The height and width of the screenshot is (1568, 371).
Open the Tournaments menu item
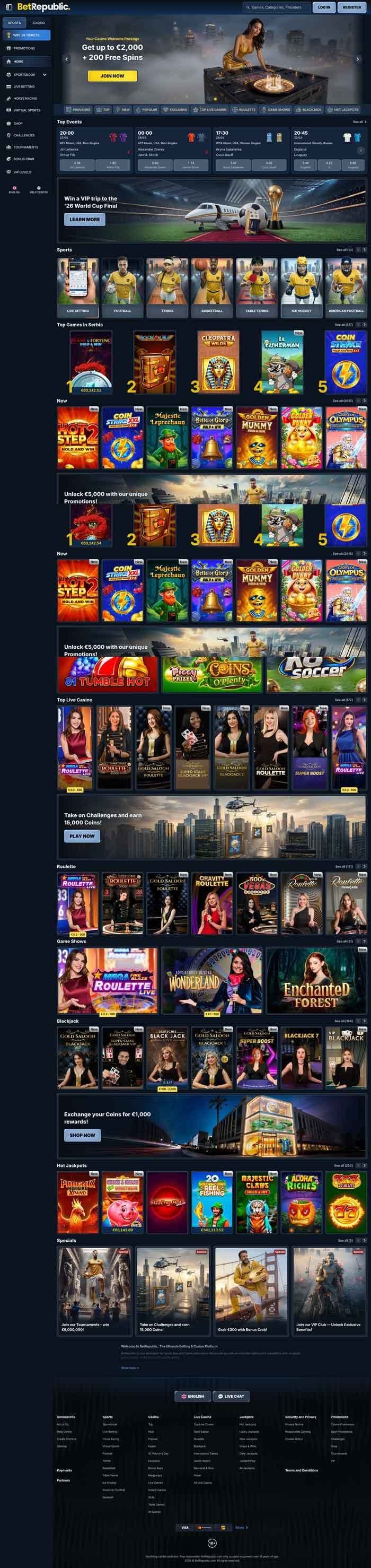pos(25,147)
